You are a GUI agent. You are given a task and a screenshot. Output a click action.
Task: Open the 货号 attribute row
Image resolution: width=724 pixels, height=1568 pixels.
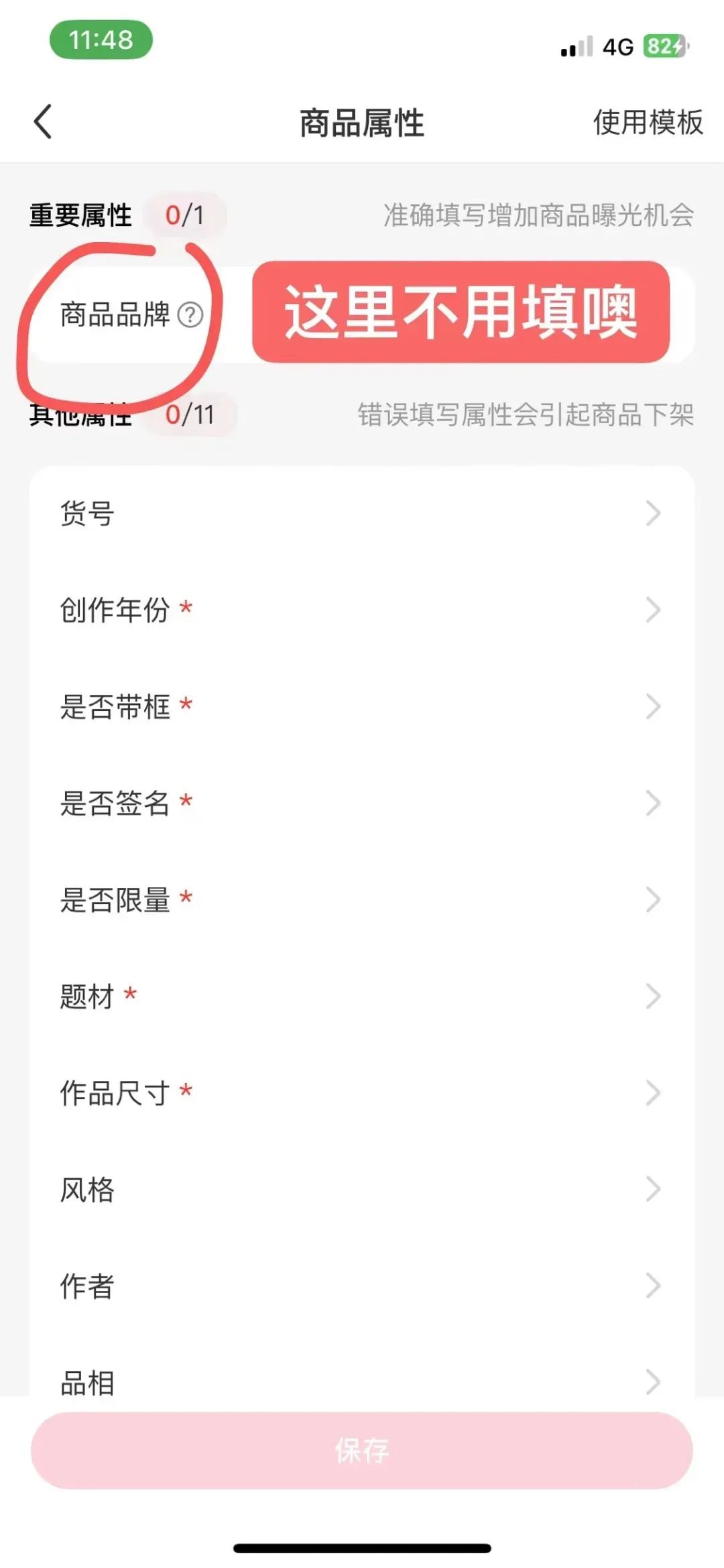(x=362, y=514)
